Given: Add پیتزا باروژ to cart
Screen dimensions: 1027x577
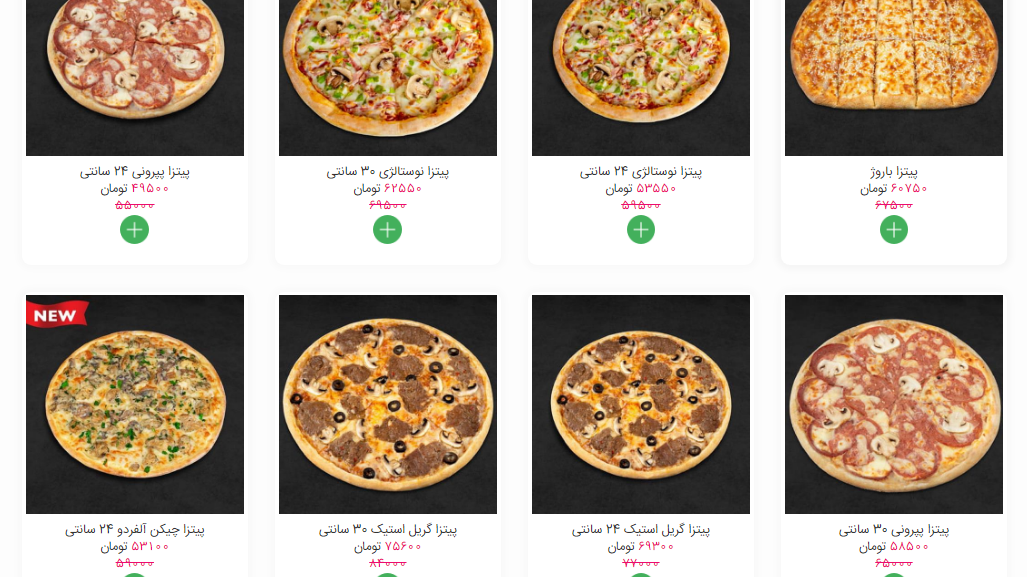Looking at the screenshot, I should pos(894,229).
